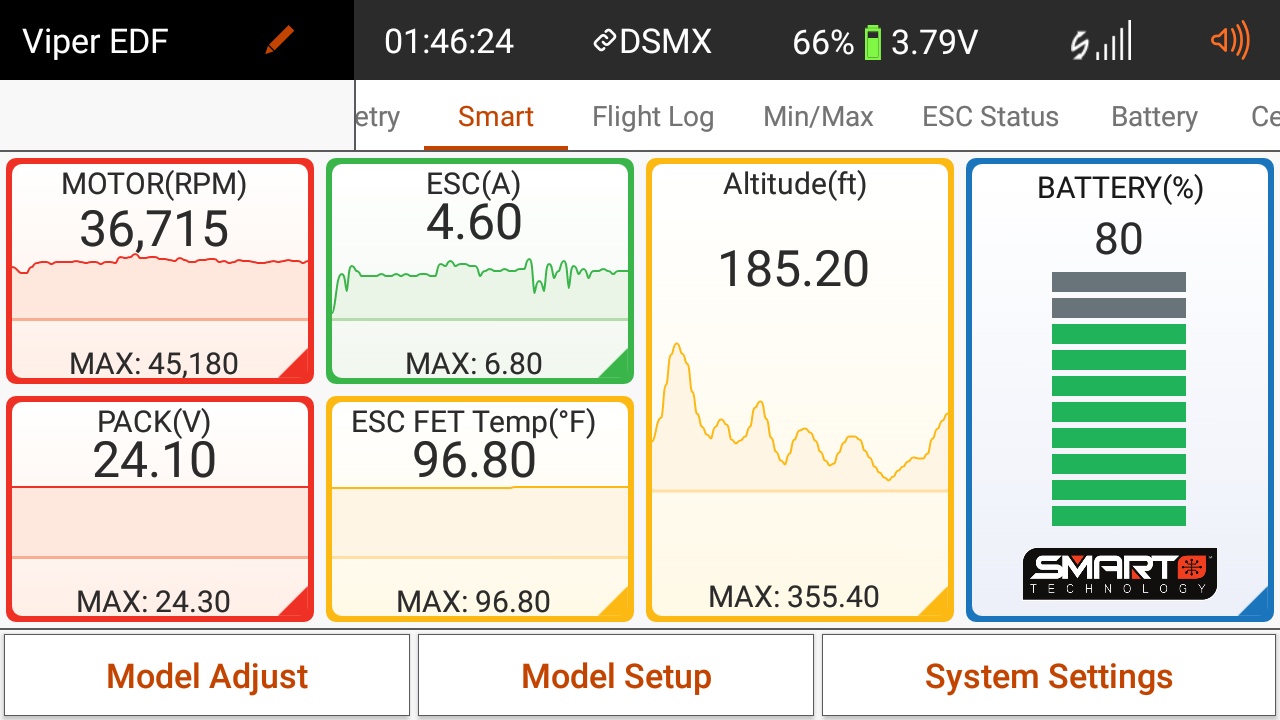Select the ESC Status tab

coord(990,117)
